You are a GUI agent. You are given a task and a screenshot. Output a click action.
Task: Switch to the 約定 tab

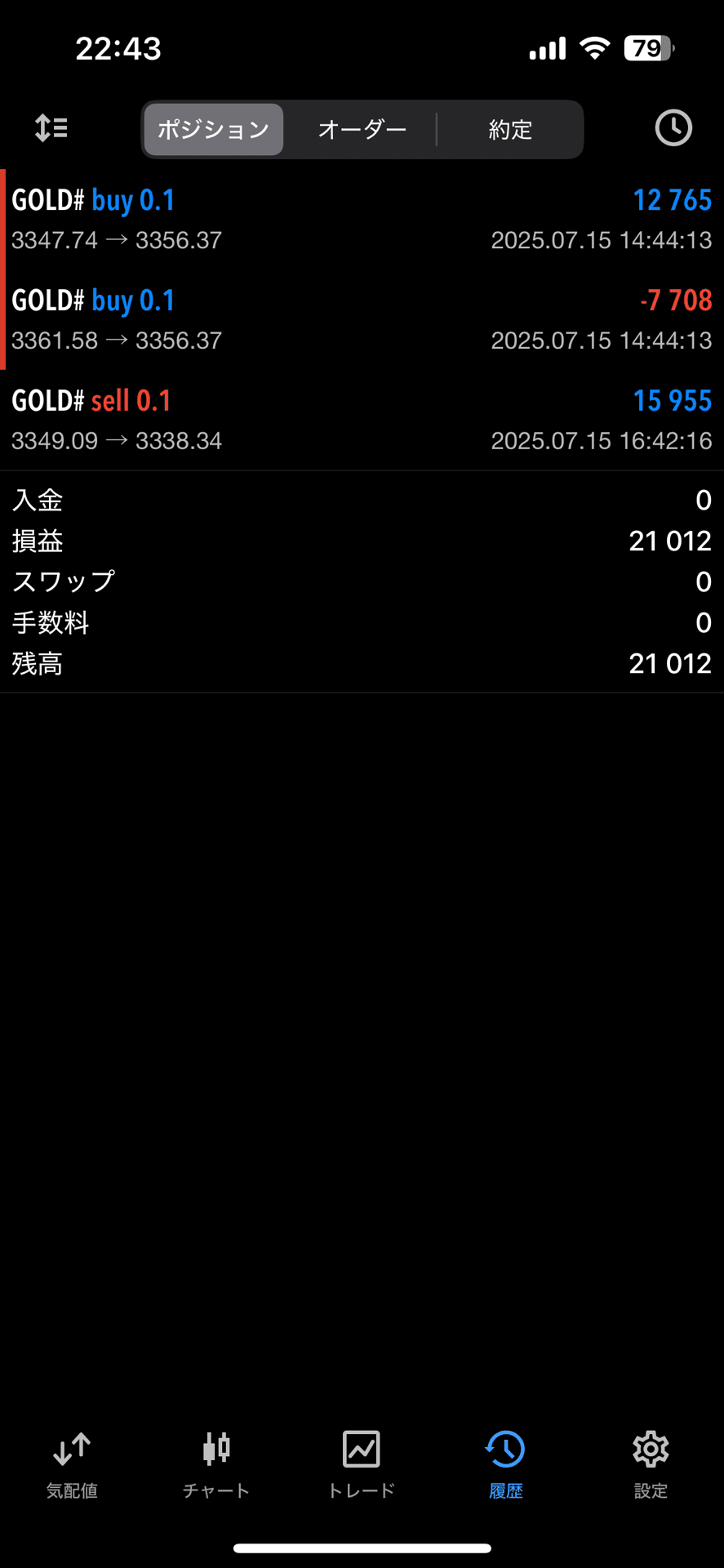click(x=510, y=129)
